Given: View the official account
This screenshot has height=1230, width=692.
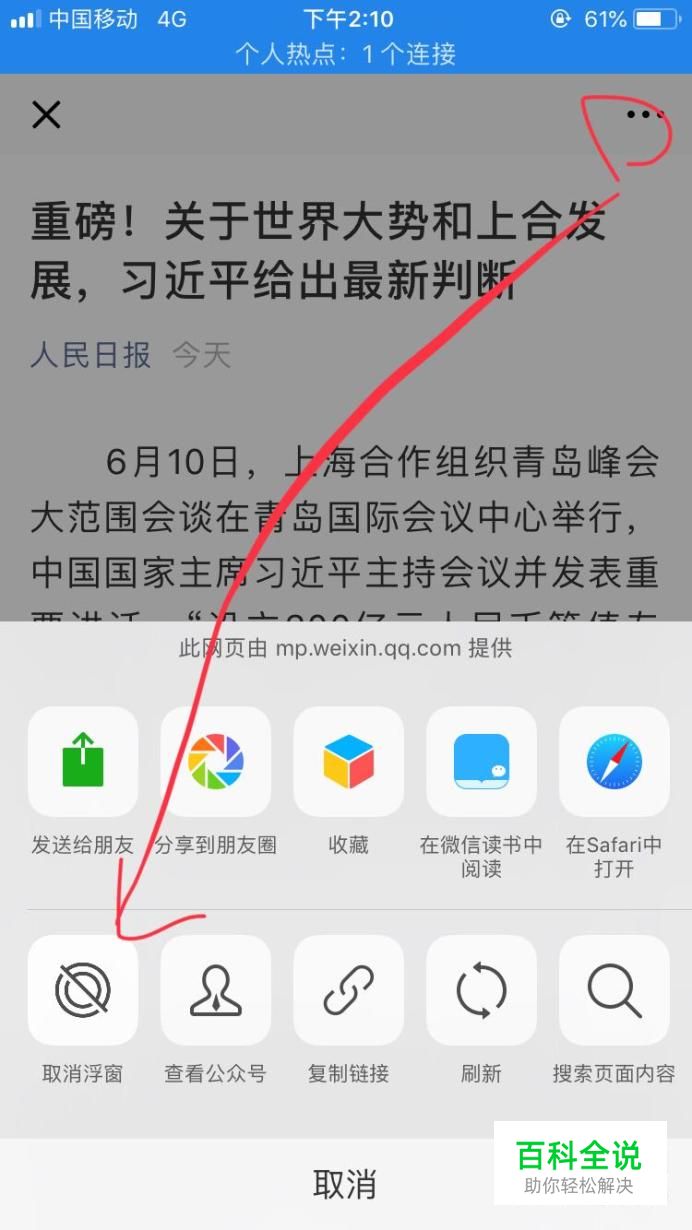Looking at the screenshot, I should [215, 990].
